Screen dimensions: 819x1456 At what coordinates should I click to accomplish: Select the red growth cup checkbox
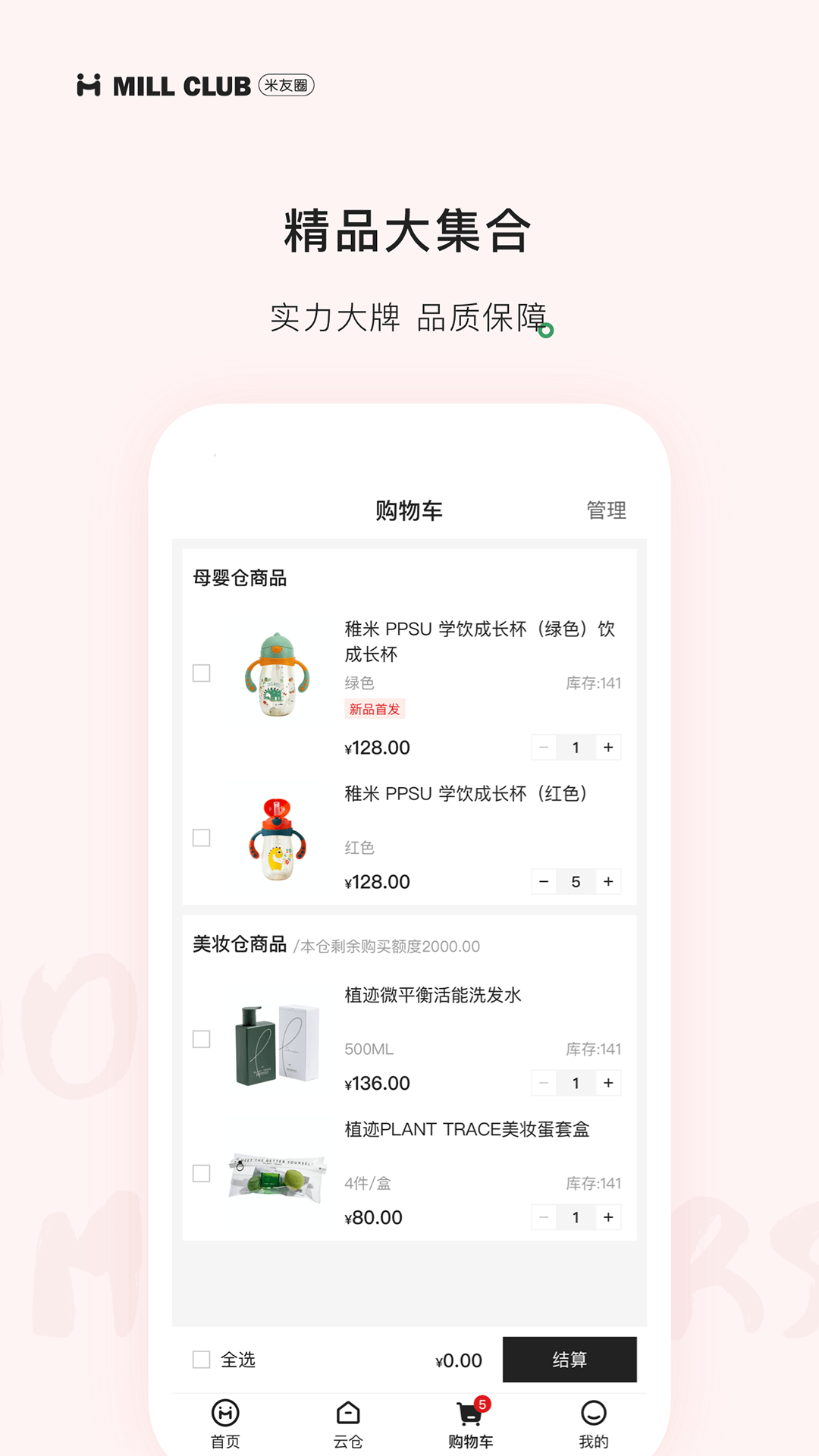pyautogui.click(x=201, y=837)
